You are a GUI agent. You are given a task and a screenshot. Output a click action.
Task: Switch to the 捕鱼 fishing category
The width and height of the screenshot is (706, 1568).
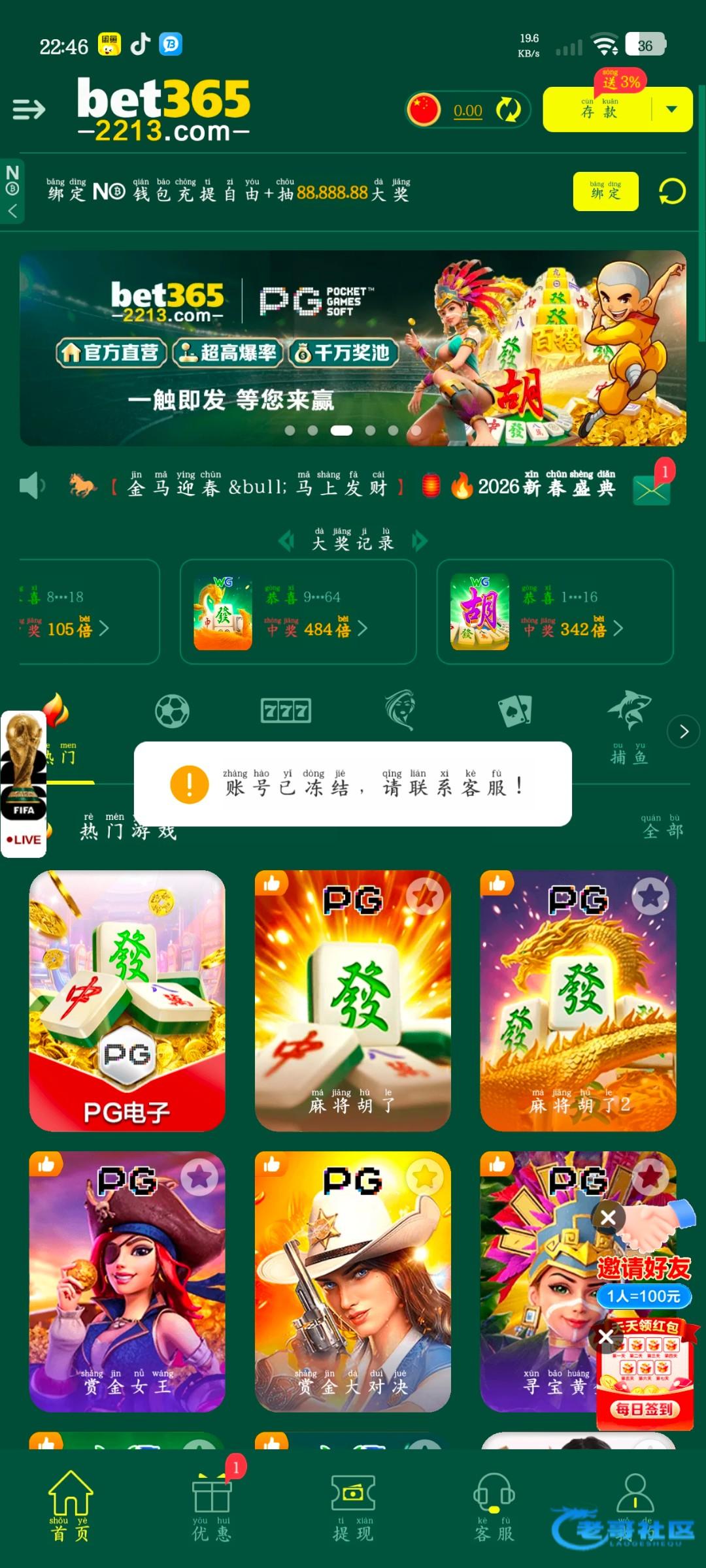pyautogui.click(x=629, y=727)
